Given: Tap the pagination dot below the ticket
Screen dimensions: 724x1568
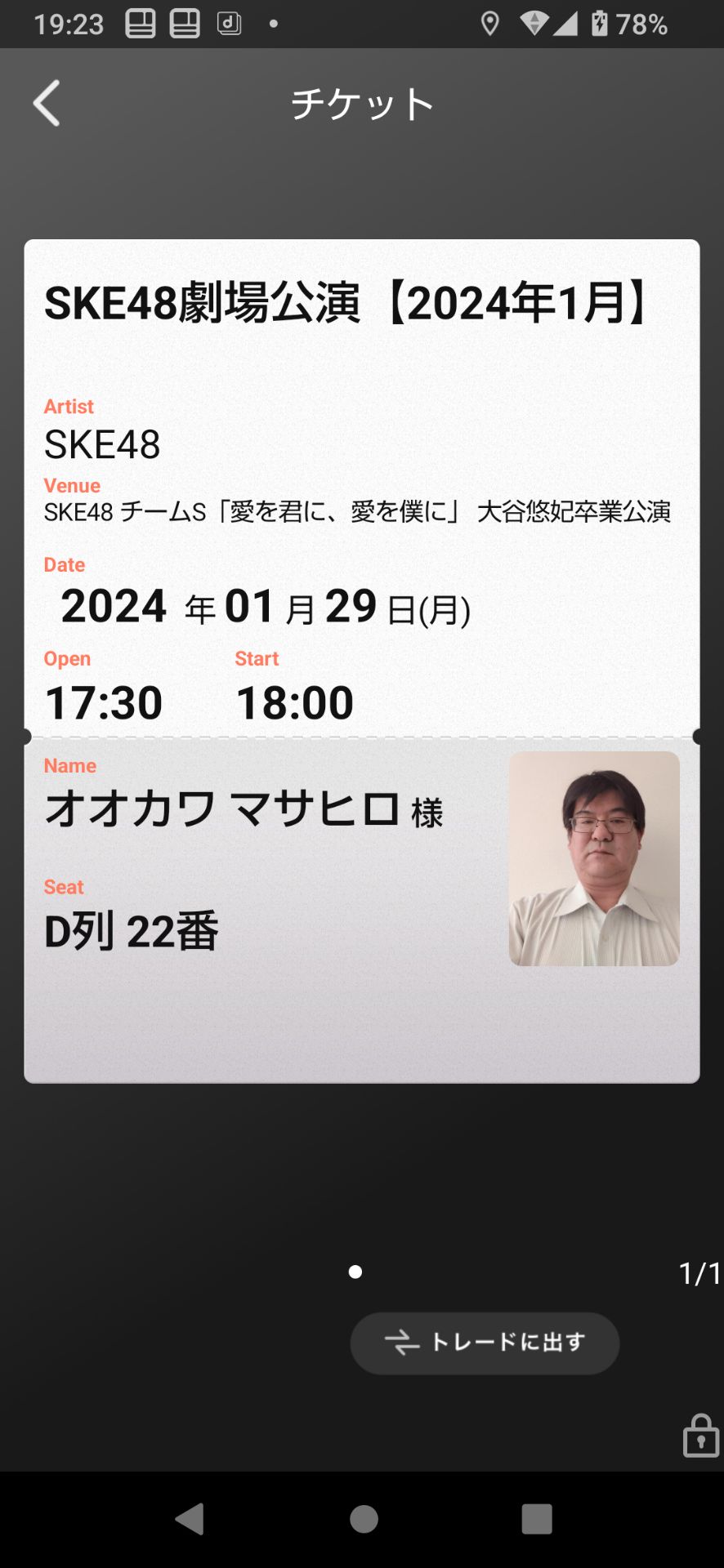Looking at the screenshot, I should (354, 1271).
